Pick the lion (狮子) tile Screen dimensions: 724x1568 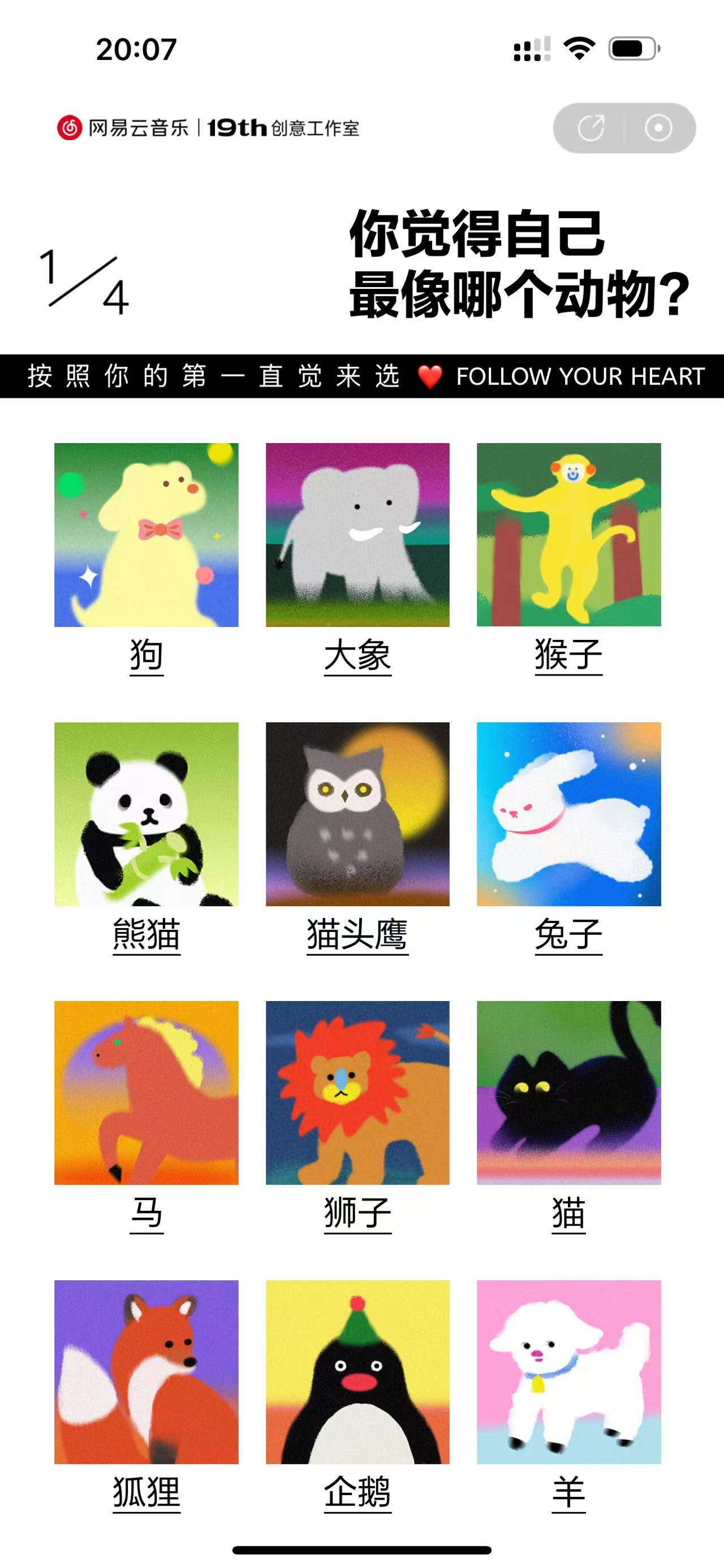coord(357,1093)
